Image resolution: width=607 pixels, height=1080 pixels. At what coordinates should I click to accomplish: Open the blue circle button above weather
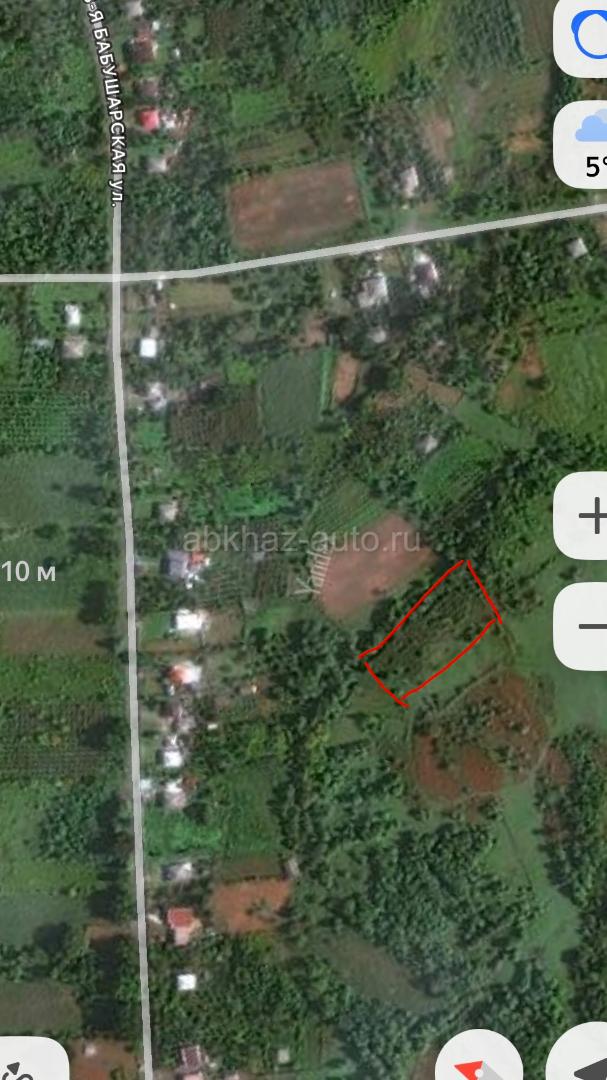(x=585, y=37)
